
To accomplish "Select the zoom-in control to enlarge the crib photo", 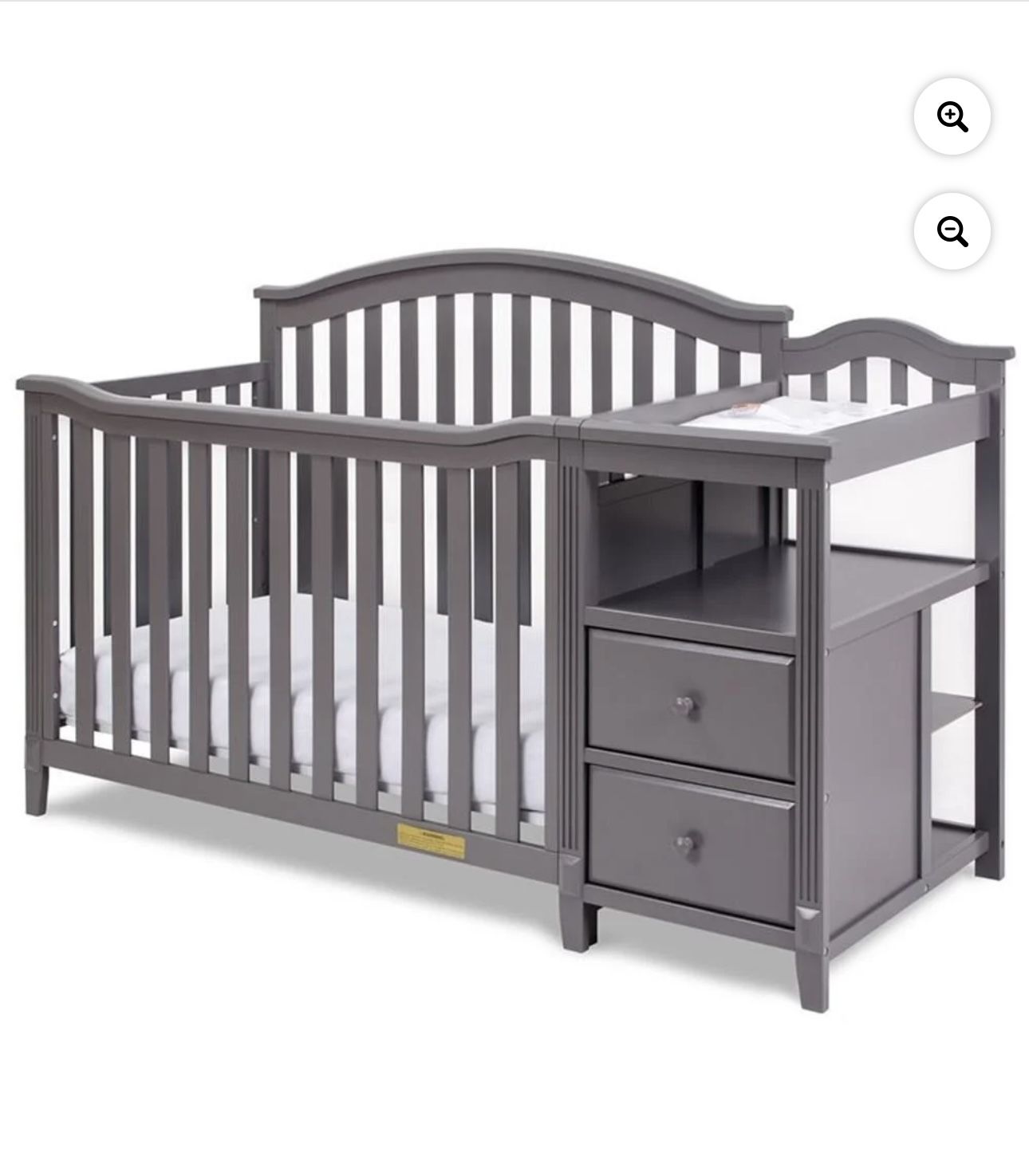I will pos(952,116).
